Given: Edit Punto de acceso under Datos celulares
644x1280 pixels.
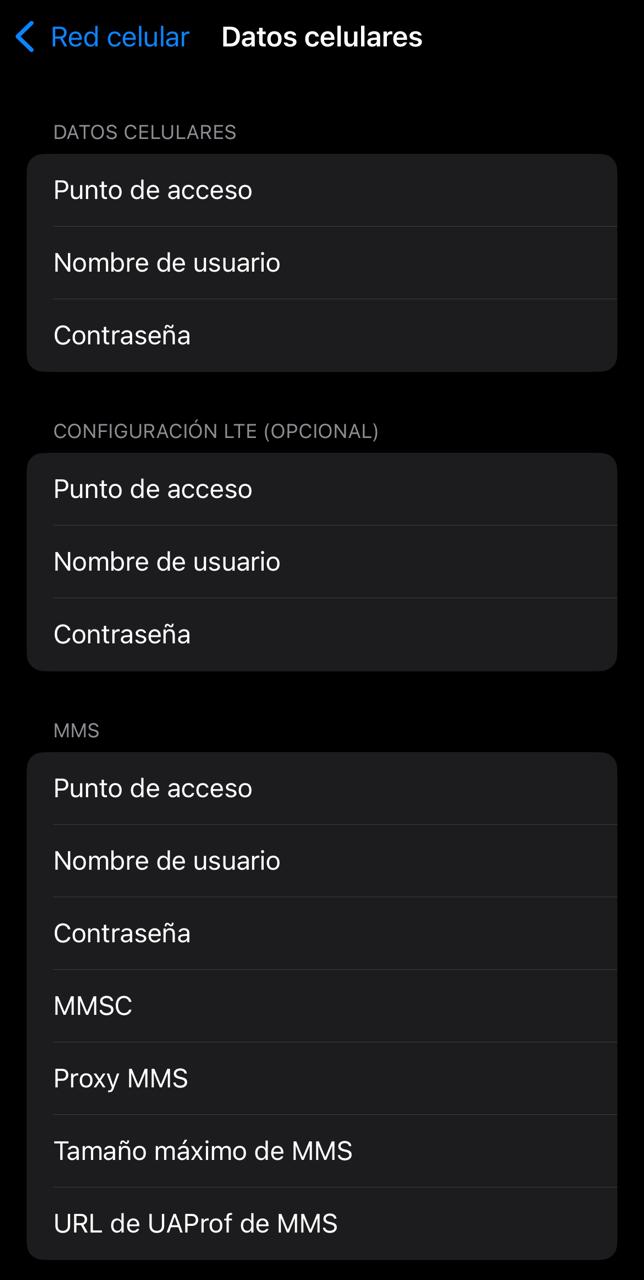Looking at the screenshot, I should point(321,190).
